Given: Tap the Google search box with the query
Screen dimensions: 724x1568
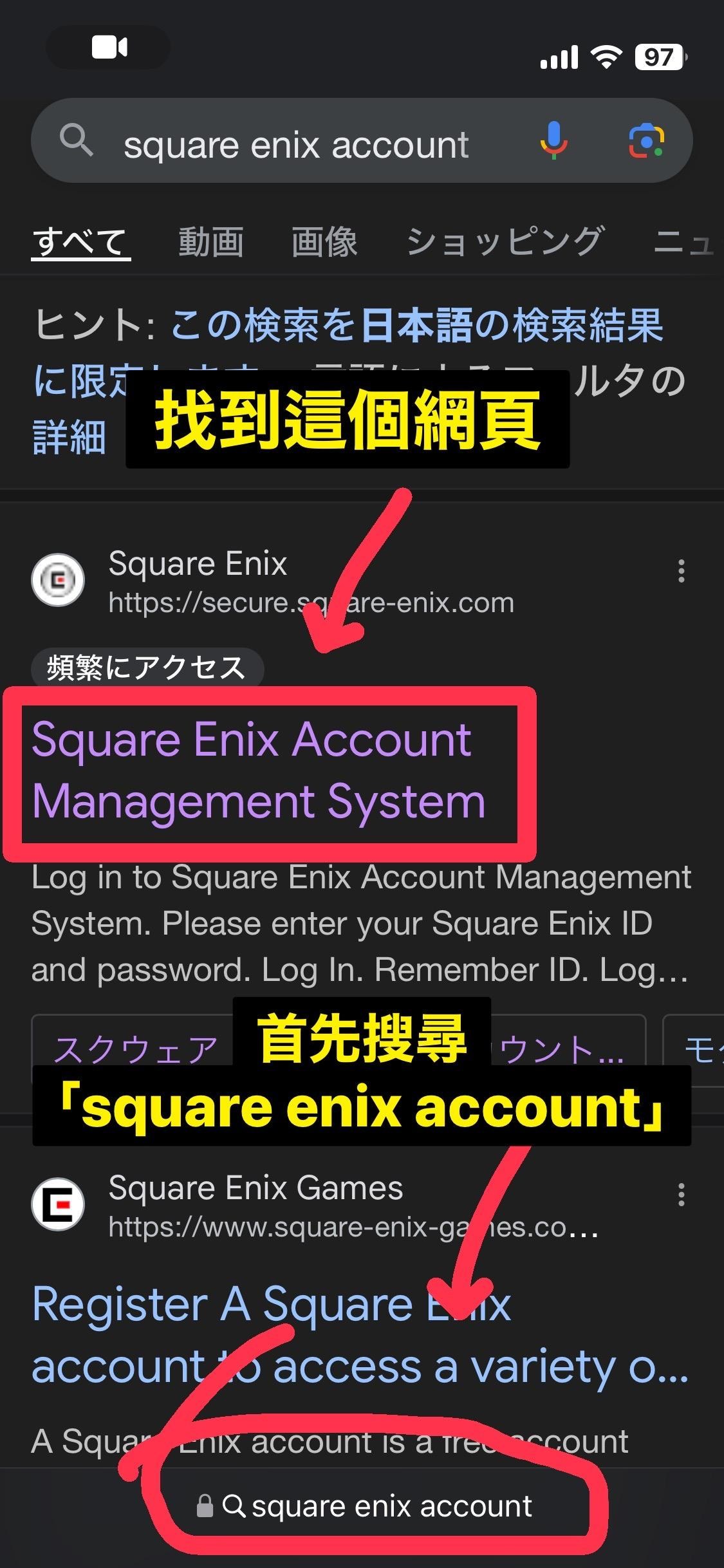Looking at the screenshot, I should 296,144.
